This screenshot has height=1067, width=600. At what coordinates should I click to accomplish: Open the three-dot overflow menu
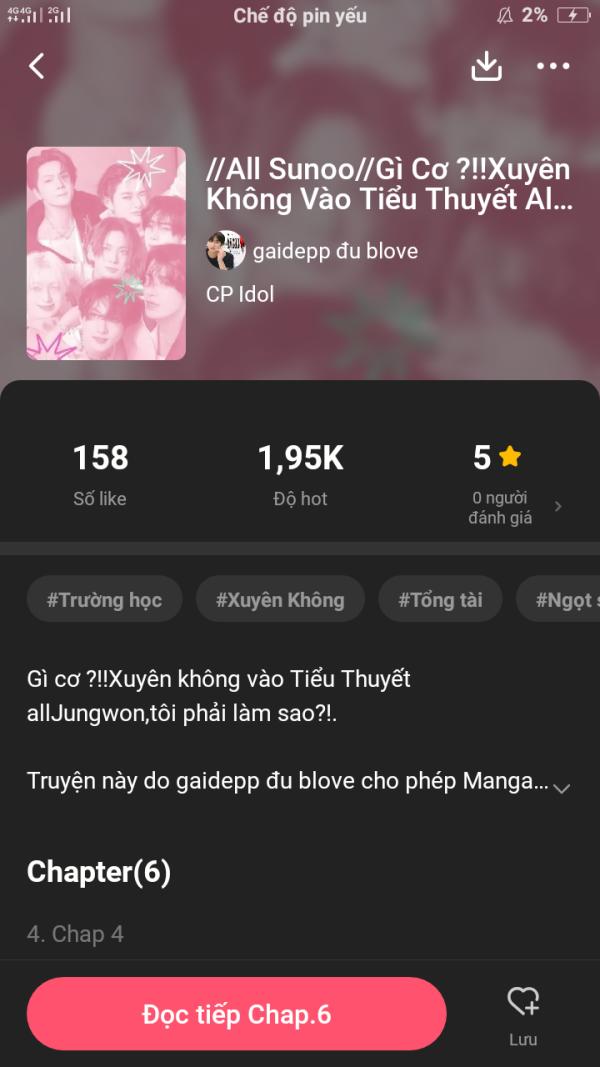[x=553, y=66]
